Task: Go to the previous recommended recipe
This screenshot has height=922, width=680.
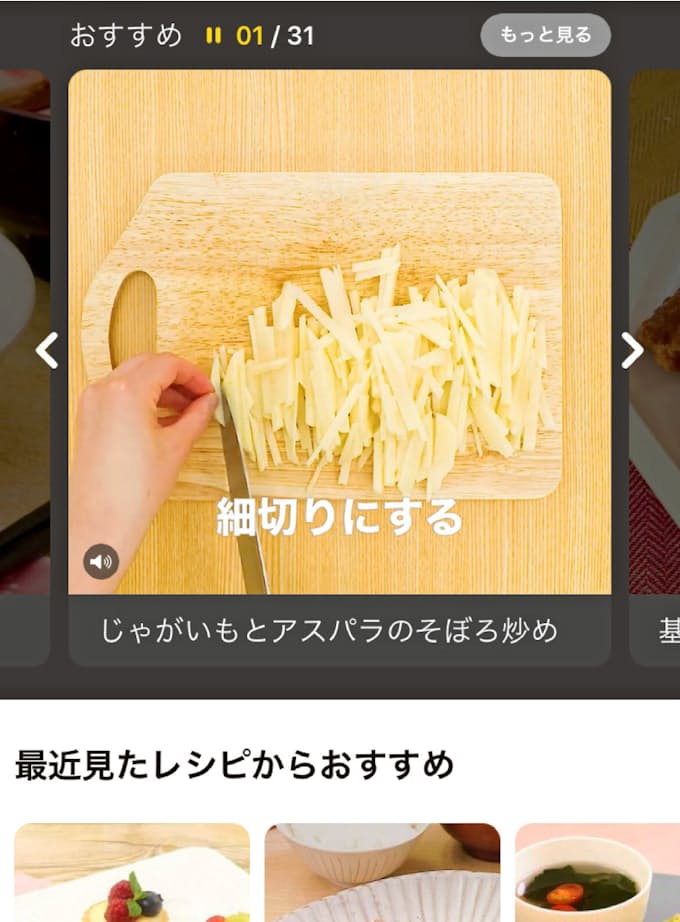Action: [46, 350]
